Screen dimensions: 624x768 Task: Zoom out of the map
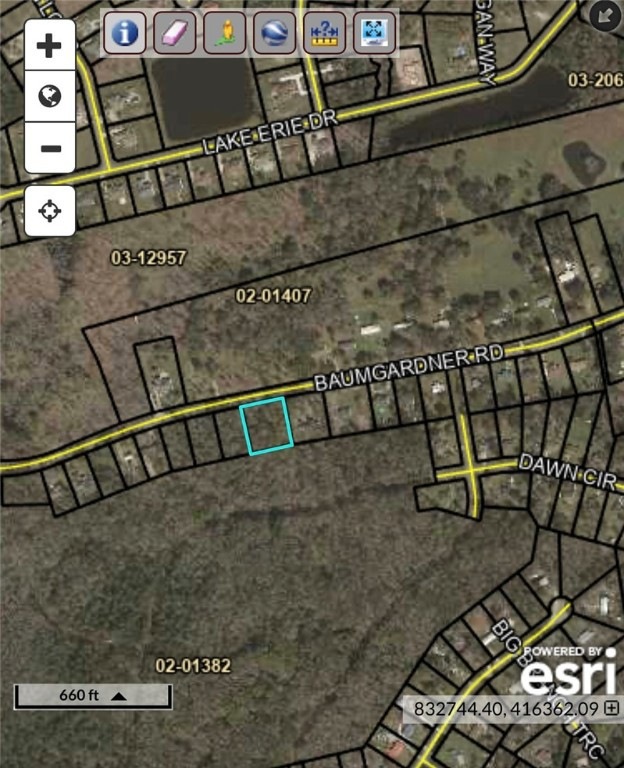[x=50, y=149]
